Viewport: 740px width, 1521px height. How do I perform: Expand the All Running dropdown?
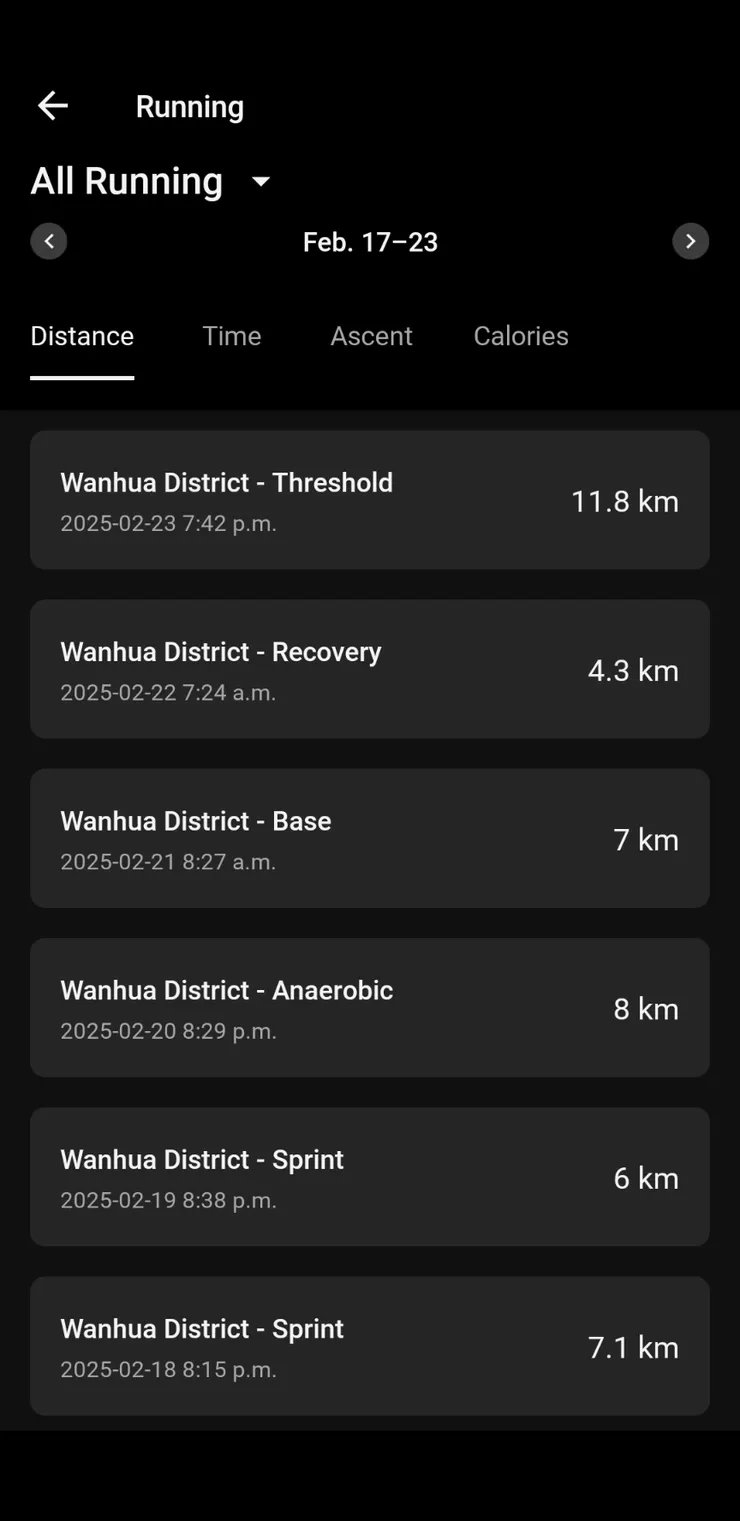[260, 181]
